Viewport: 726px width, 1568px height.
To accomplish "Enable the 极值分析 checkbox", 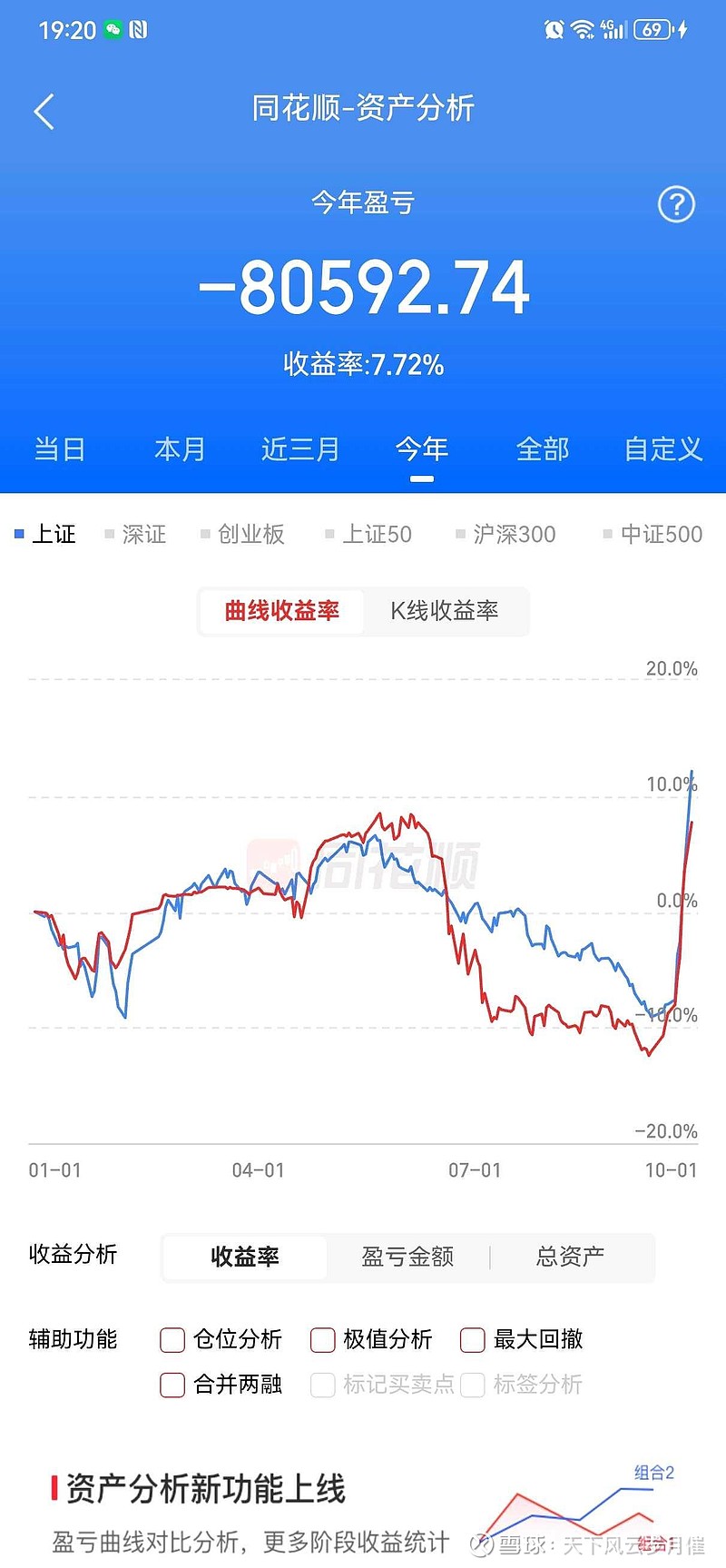I will pos(323,1340).
